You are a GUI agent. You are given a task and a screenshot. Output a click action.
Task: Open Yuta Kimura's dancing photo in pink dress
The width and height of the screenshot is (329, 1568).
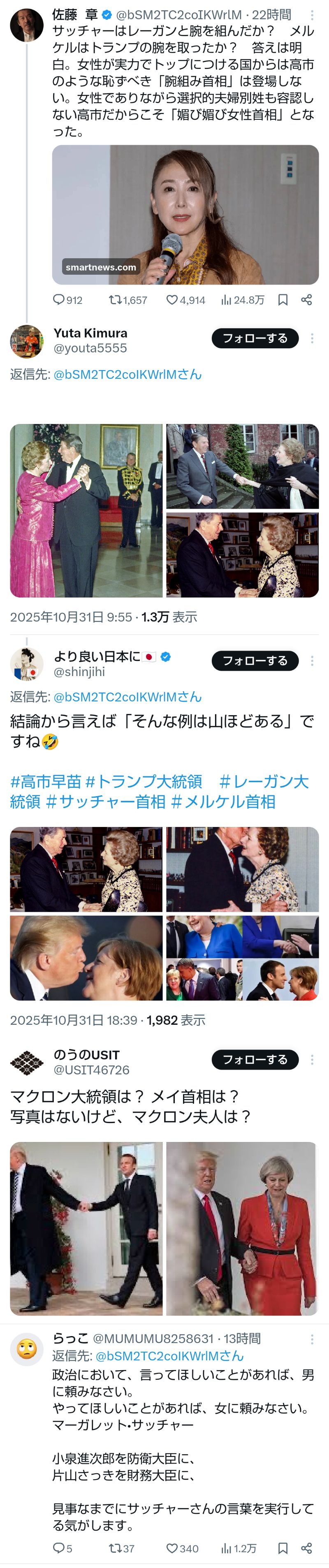point(86,510)
